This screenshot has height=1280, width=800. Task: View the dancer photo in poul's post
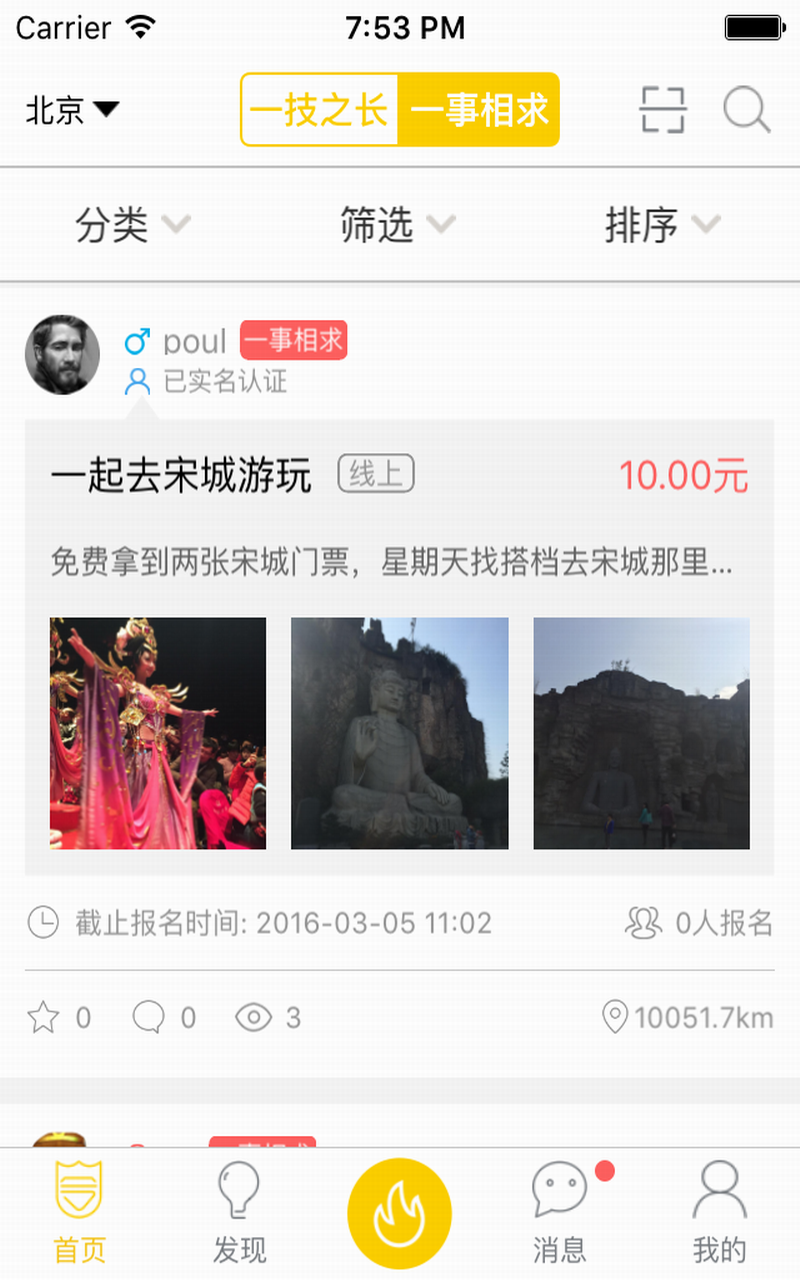[x=158, y=733]
